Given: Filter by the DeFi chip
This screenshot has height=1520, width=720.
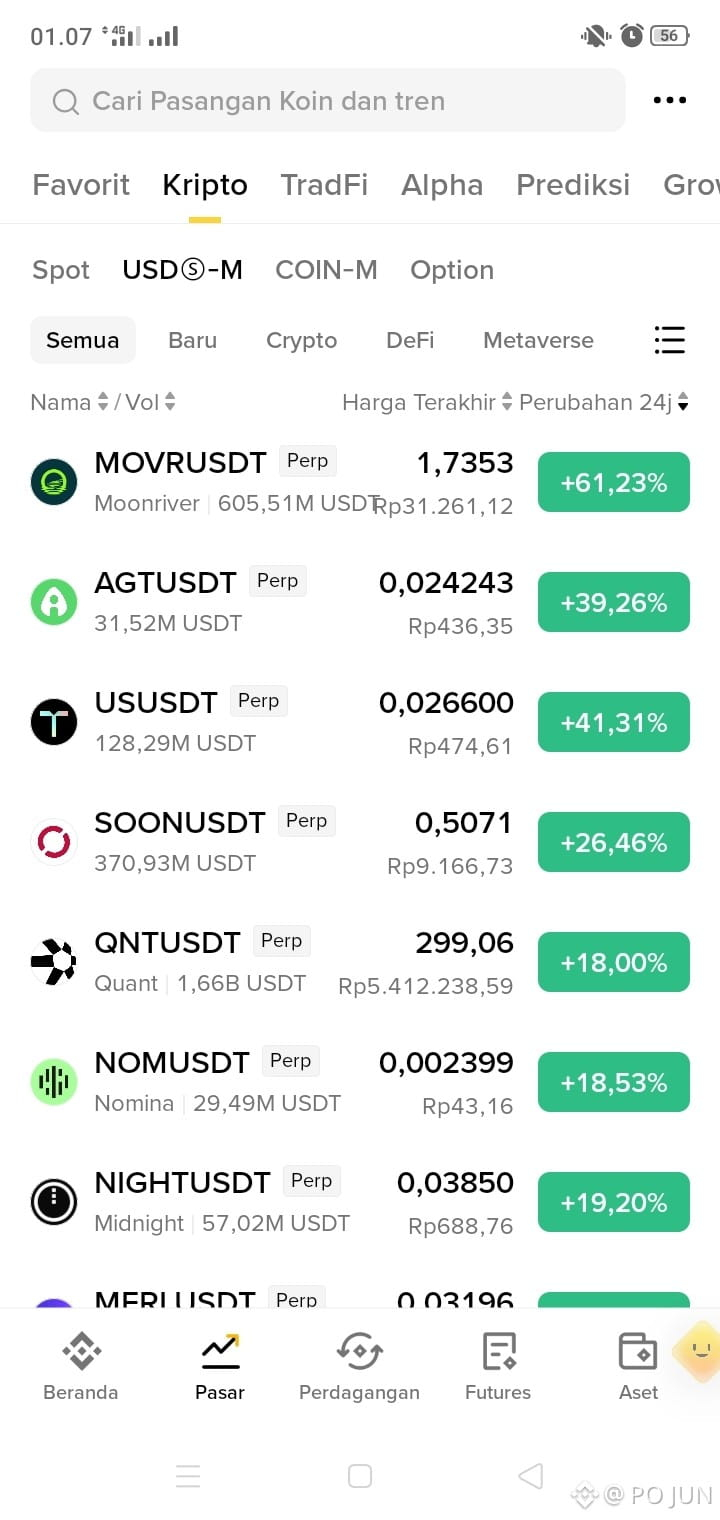Looking at the screenshot, I should (x=410, y=340).
